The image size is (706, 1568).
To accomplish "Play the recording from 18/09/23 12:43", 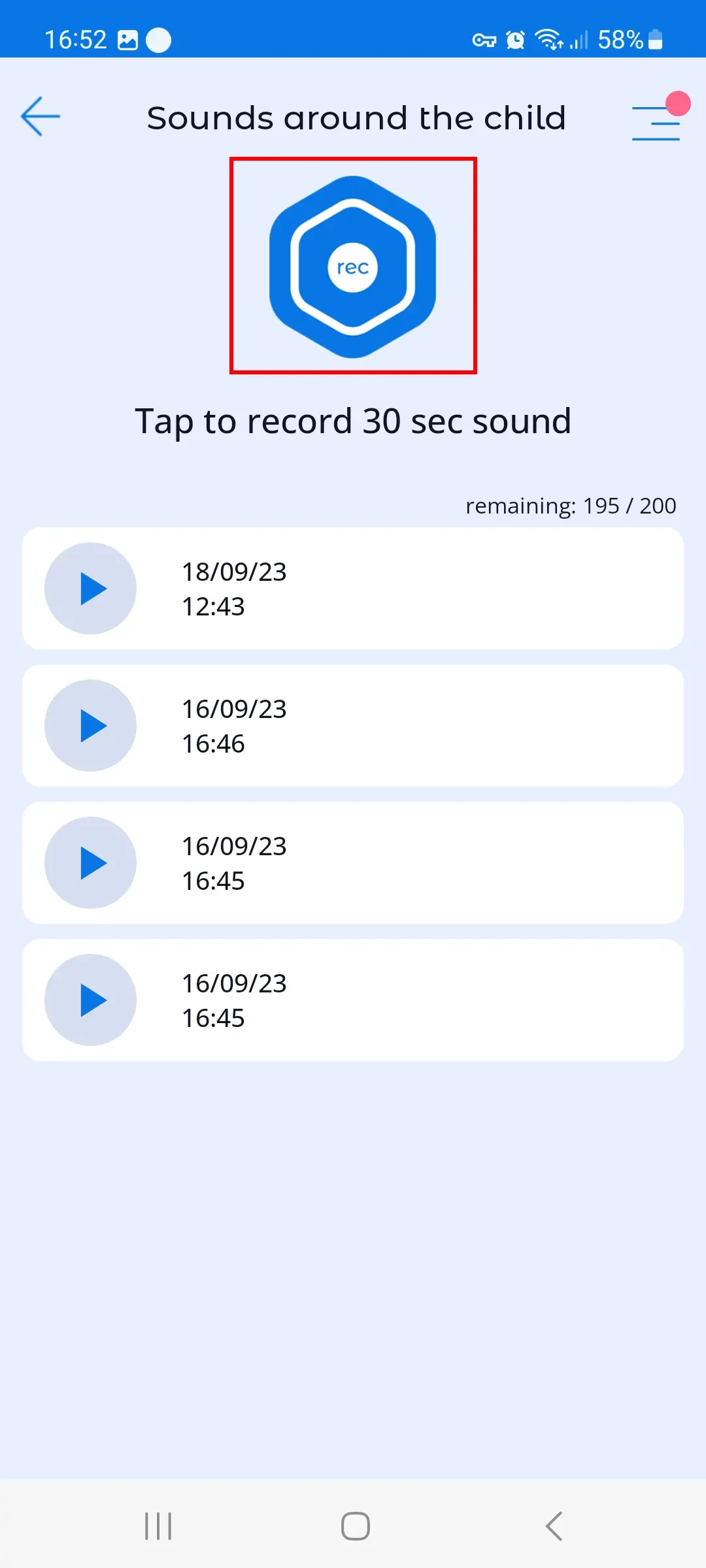I will [90, 589].
